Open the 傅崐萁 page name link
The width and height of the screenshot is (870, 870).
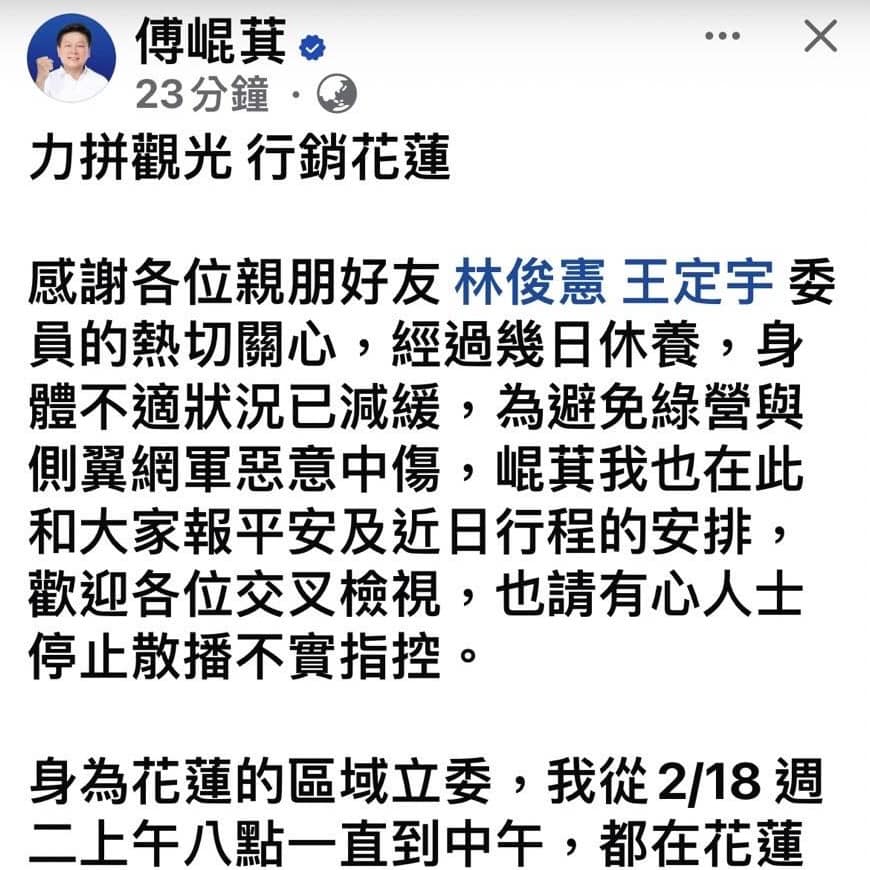[x=210, y=42]
